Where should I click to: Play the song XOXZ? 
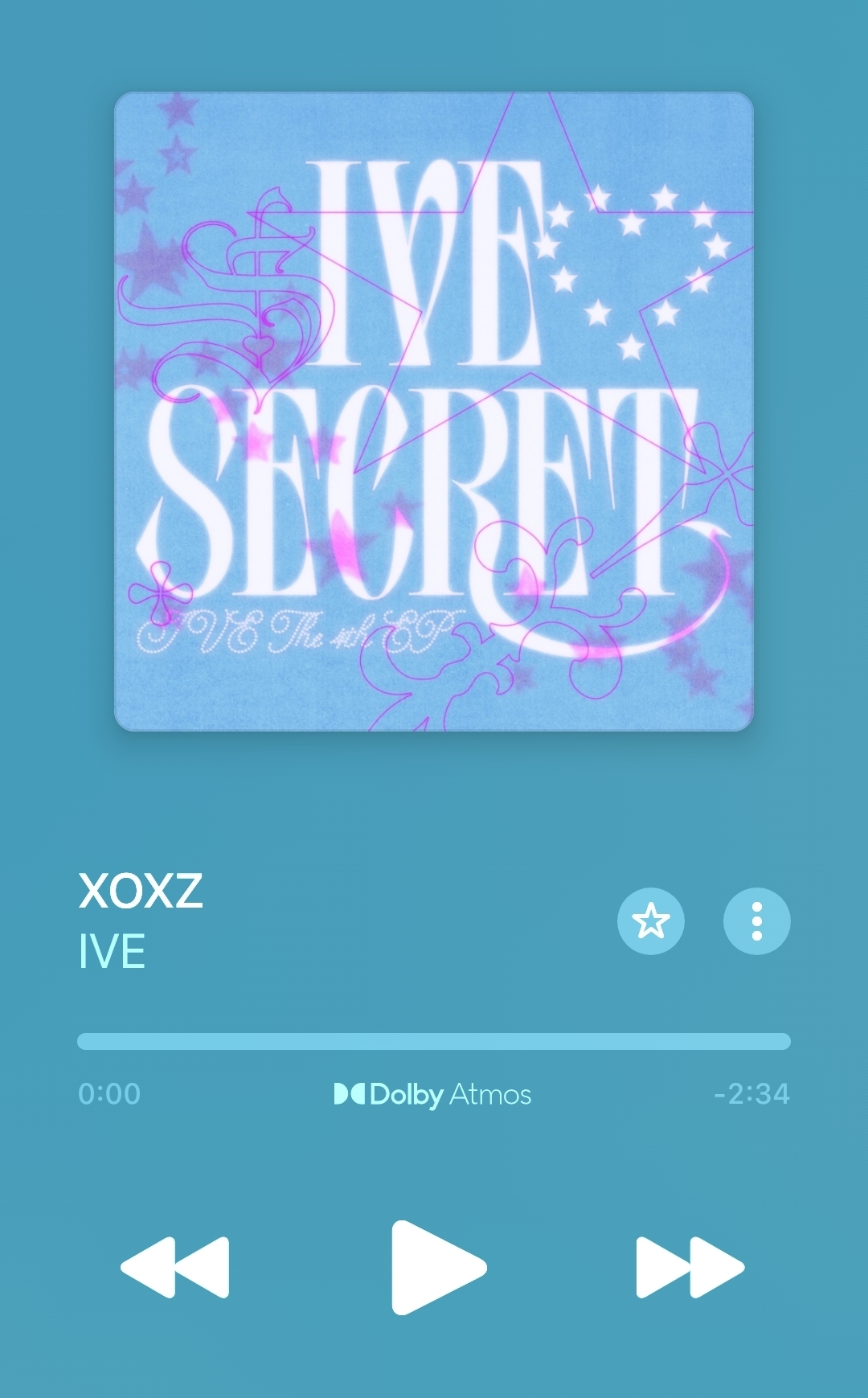click(438, 1267)
